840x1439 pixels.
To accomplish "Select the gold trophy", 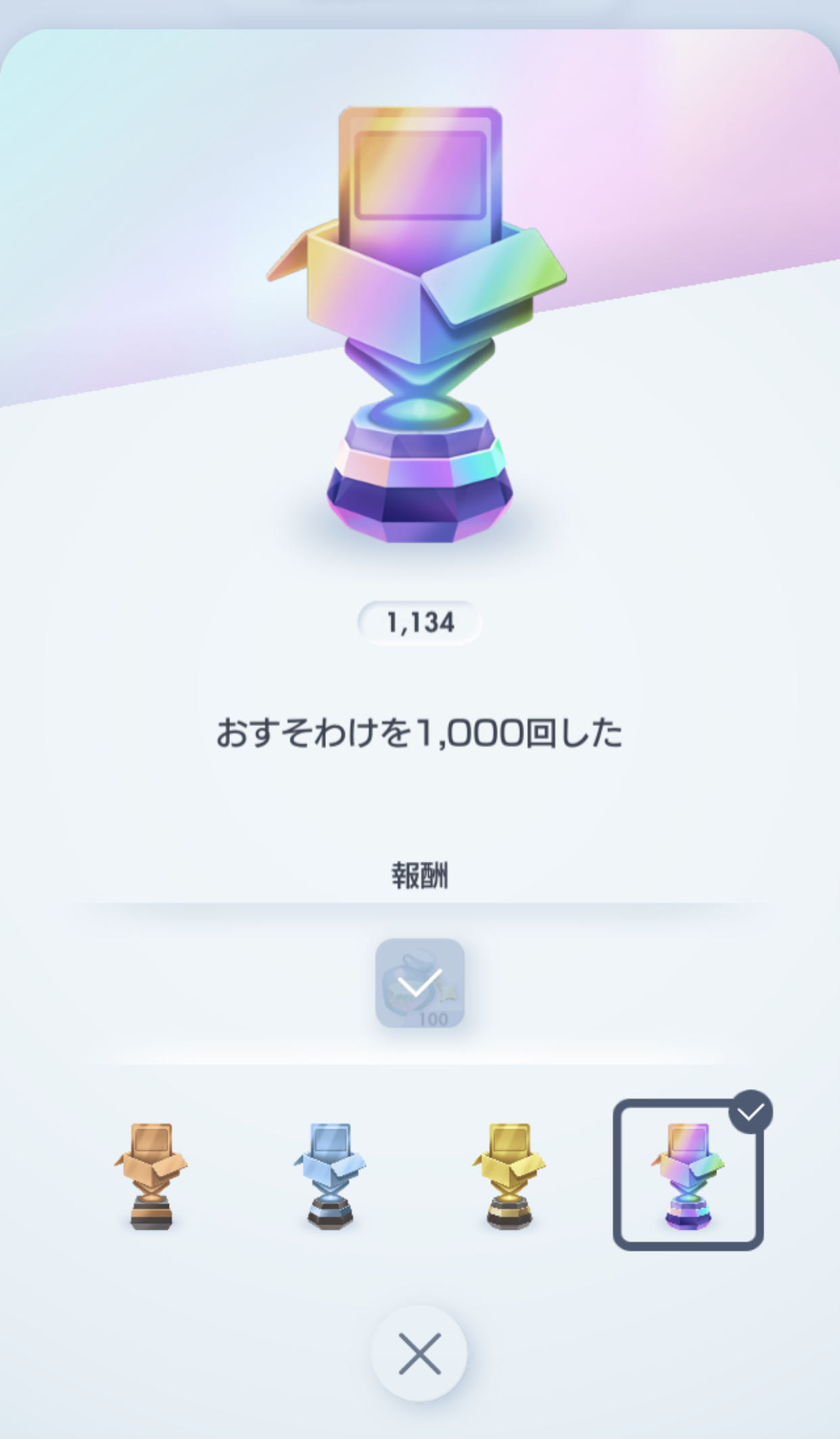I will pyautogui.click(x=509, y=1176).
